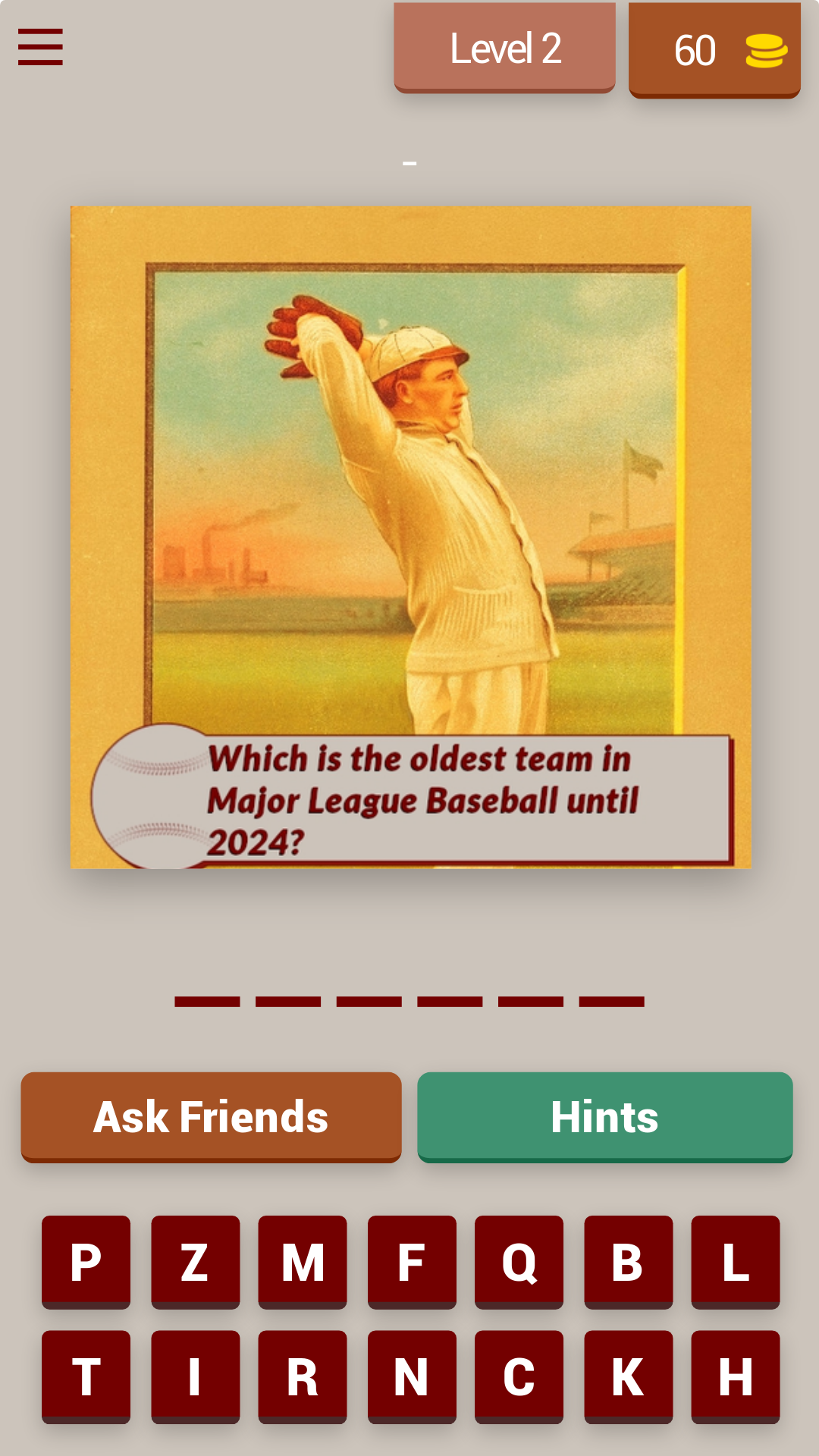
Task: Tap the letter T tile
Action: [x=86, y=1376]
